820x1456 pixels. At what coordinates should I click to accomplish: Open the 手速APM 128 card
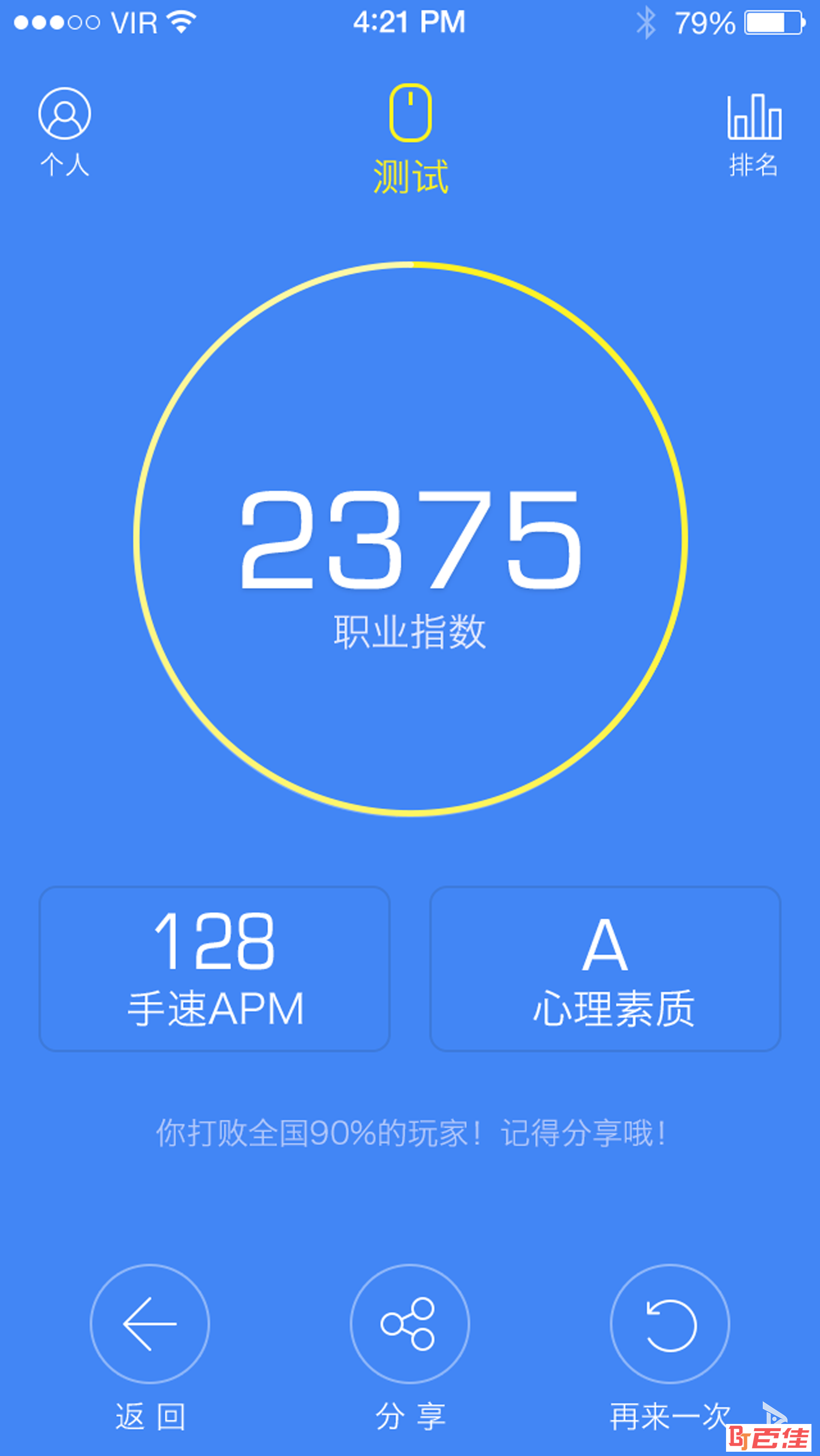click(x=215, y=969)
